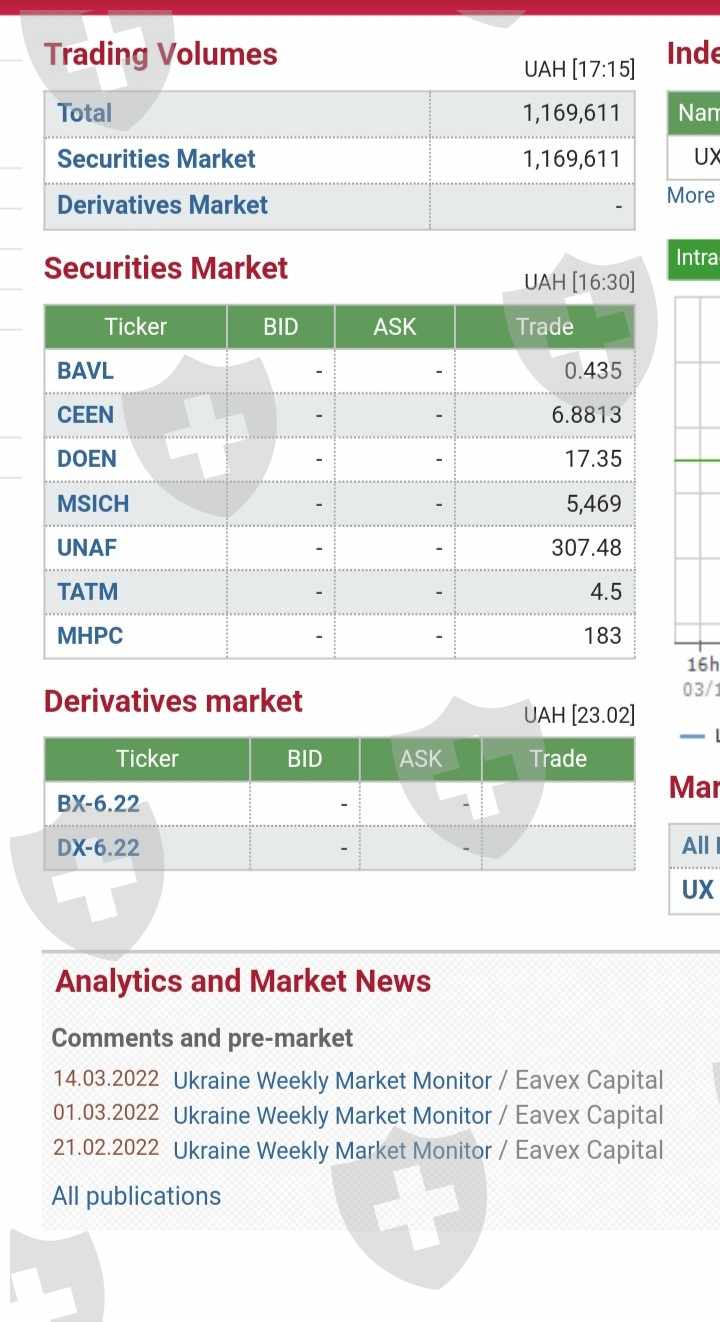720x1322 pixels.
Task: Tap the More link under the index table
Action: 691,195
